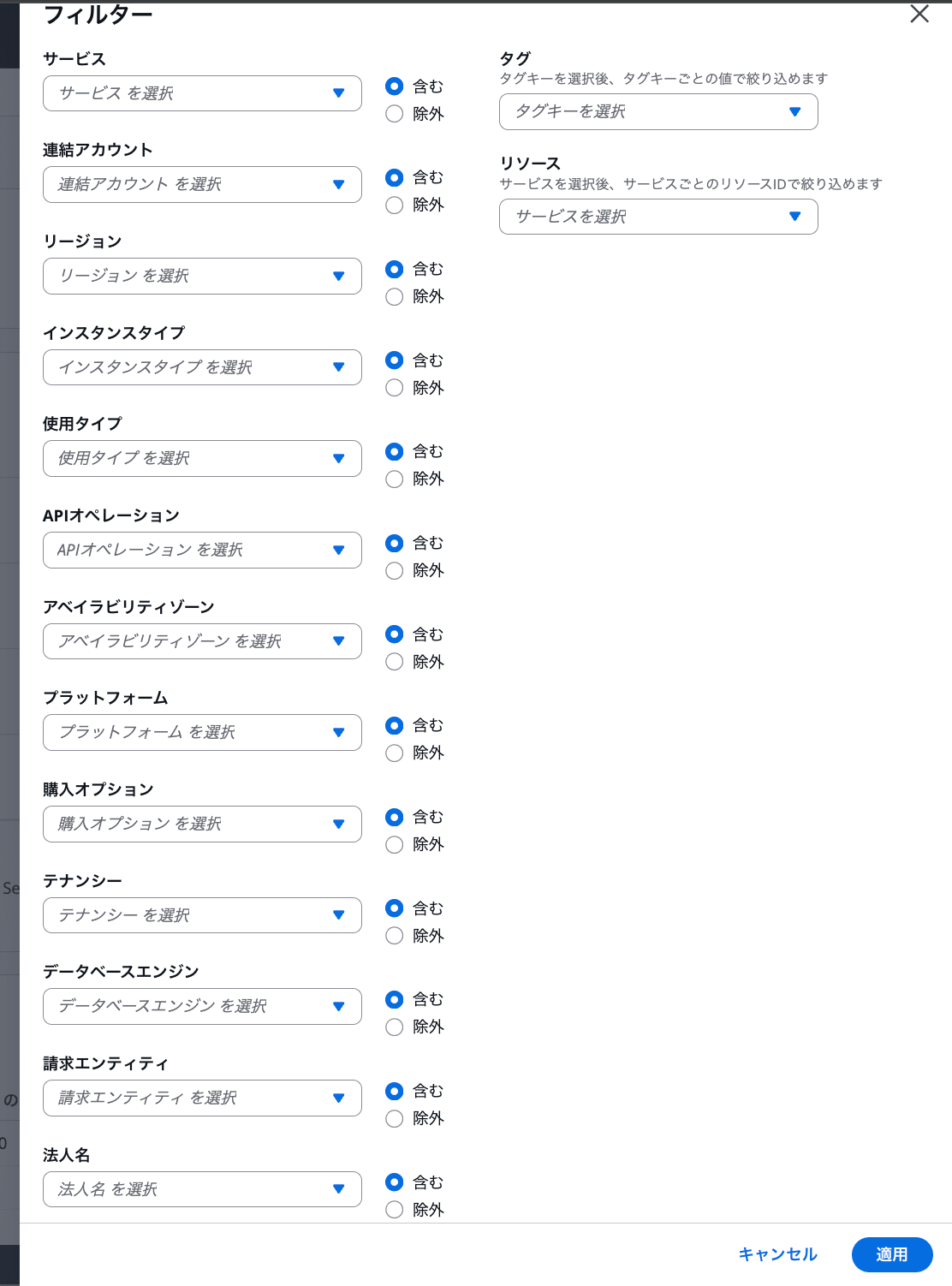The image size is (952, 1286).
Task: Select 除外 for 使用タイプ filter
Action: pos(394,479)
